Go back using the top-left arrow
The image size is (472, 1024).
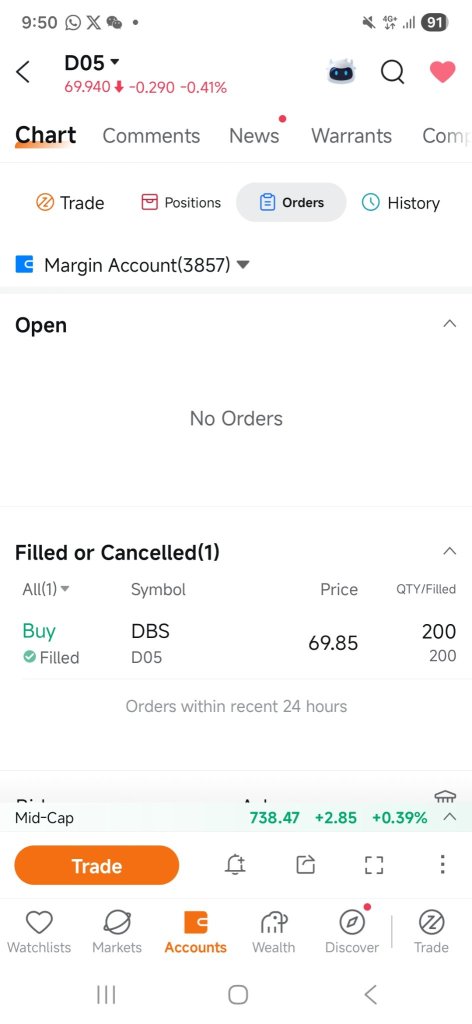click(x=23, y=72)
